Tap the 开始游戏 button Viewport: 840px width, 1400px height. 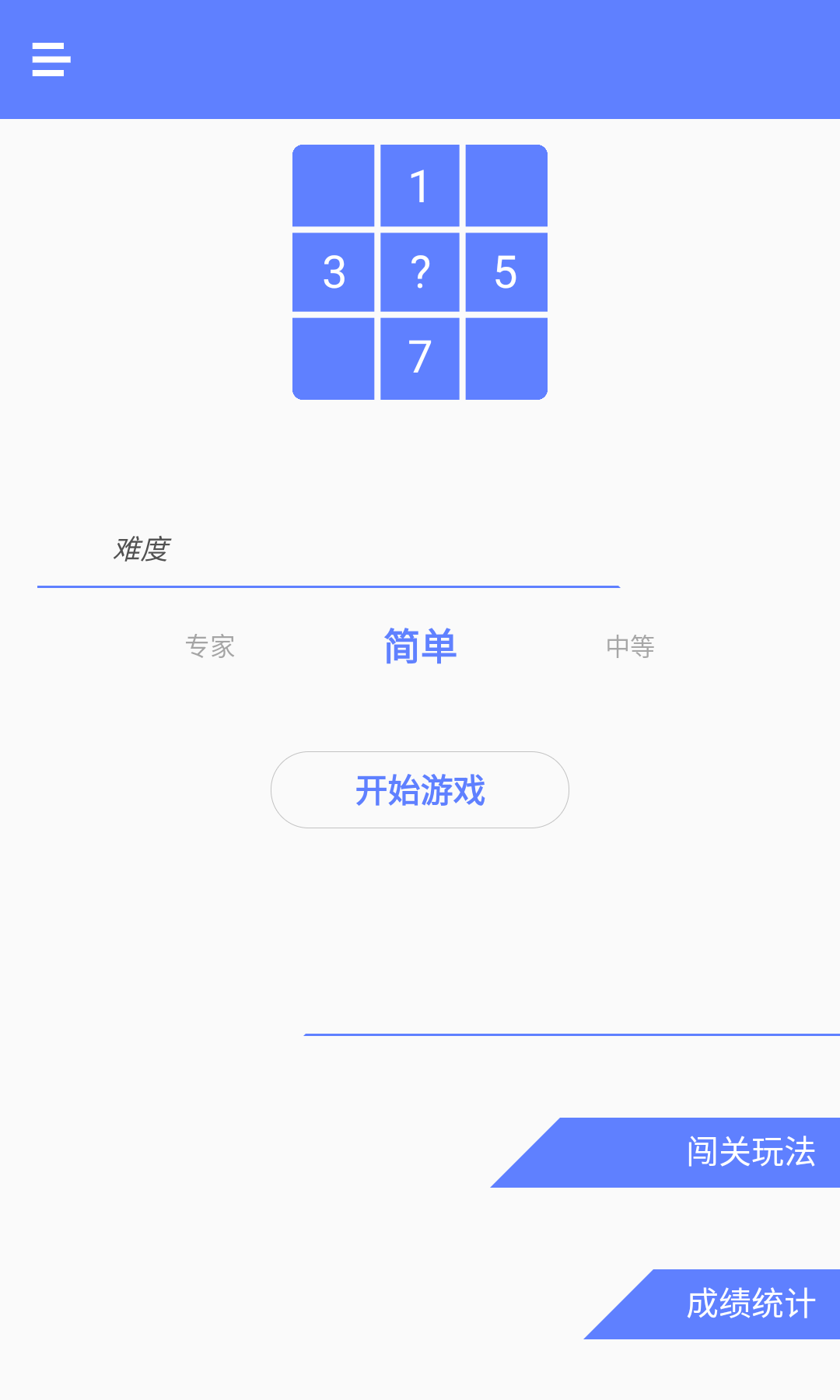point(420,790)
